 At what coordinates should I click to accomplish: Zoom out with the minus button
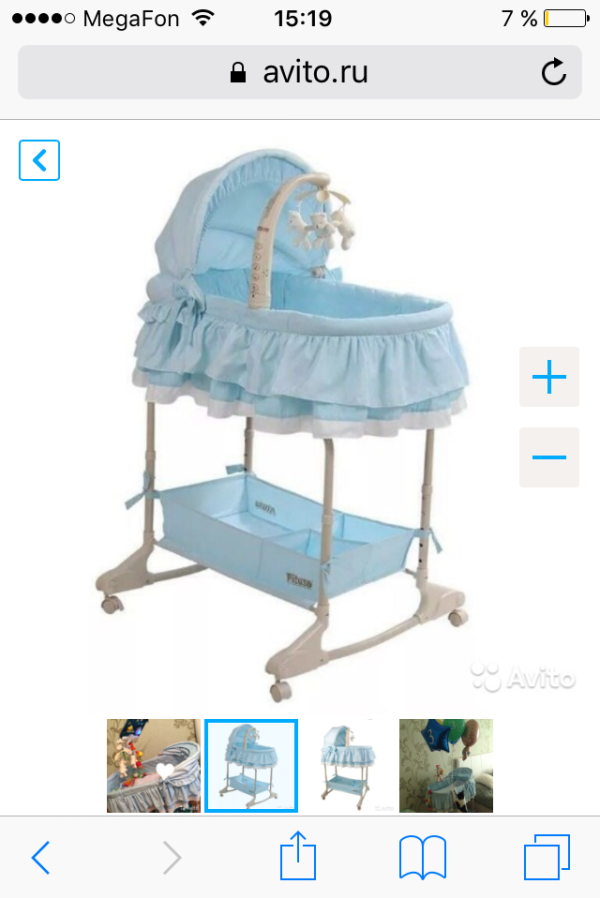click(549, 457)
